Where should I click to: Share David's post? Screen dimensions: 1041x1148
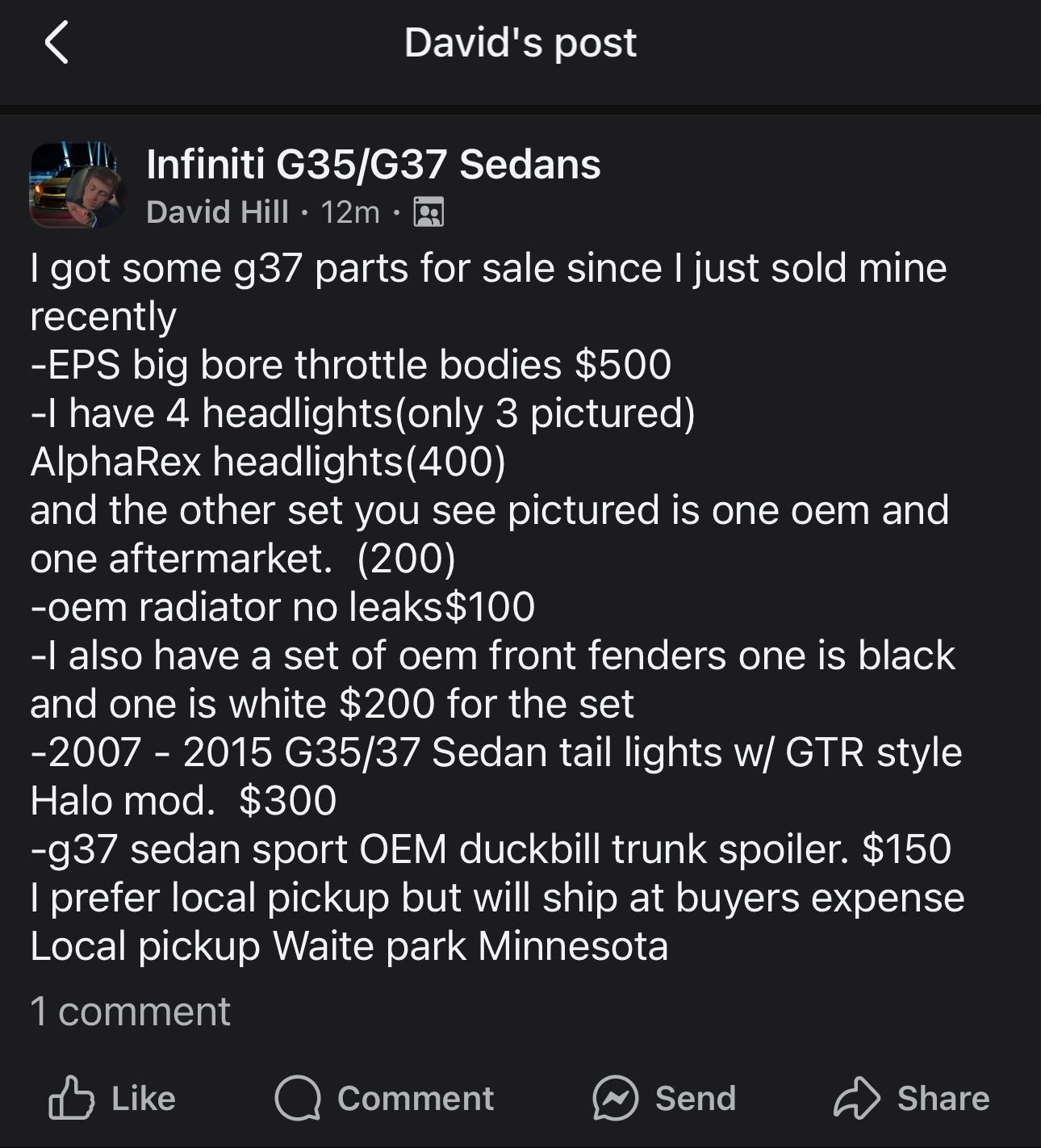(912, 1098)
